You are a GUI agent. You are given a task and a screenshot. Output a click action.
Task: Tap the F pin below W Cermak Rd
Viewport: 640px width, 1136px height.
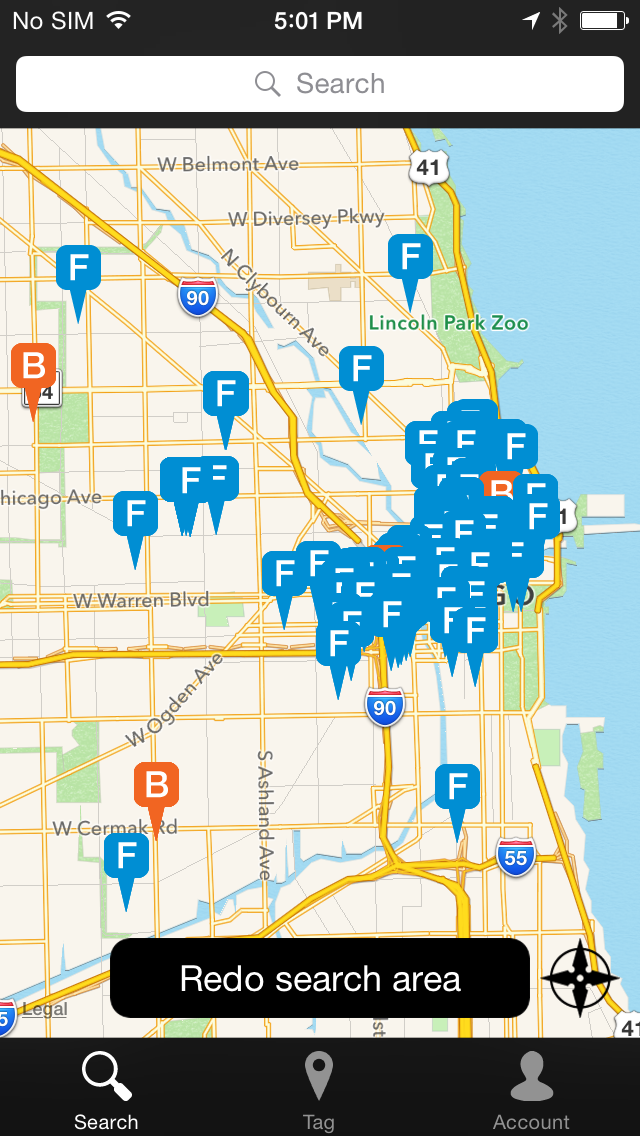tap(127, 856)
